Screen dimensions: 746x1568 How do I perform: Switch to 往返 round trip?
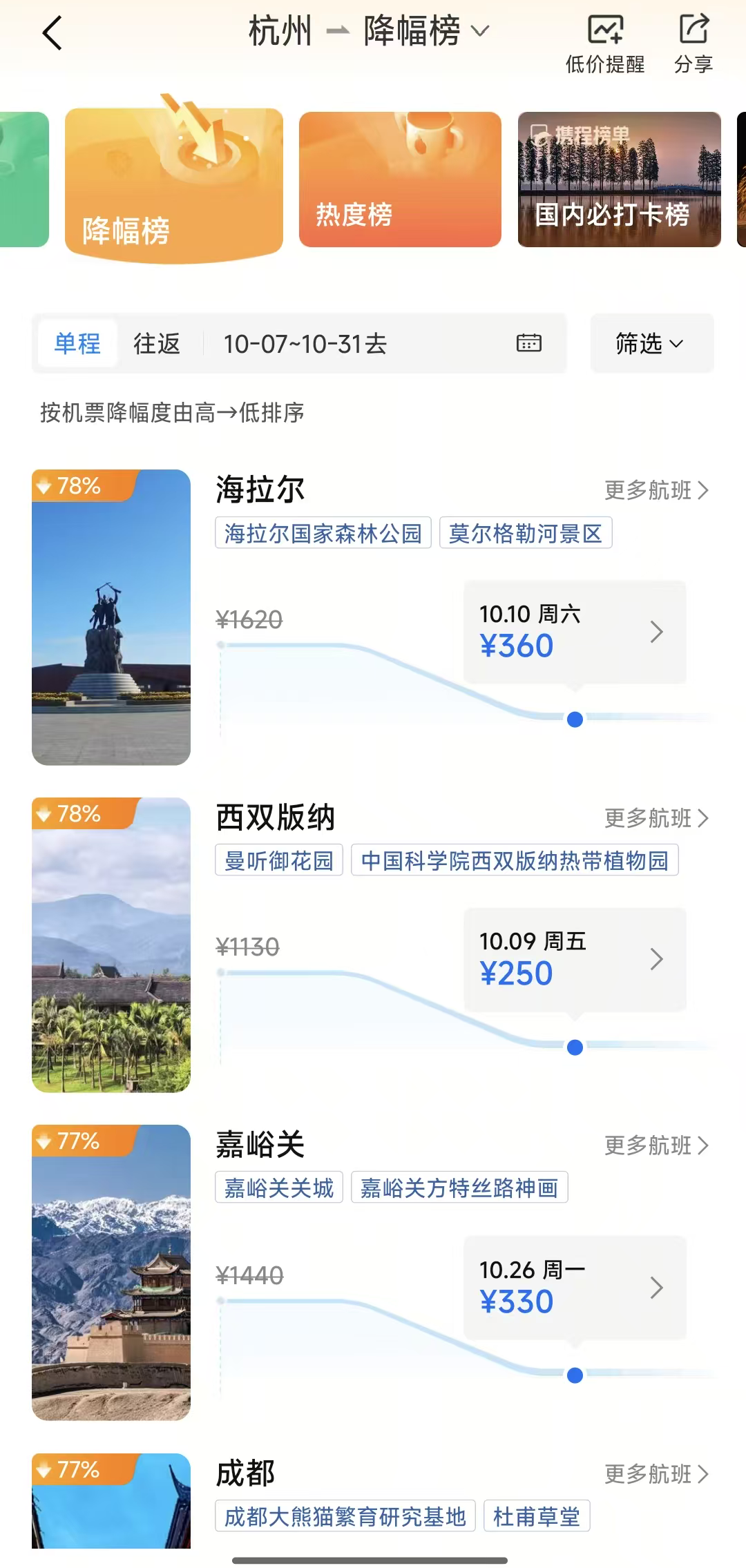157,343
